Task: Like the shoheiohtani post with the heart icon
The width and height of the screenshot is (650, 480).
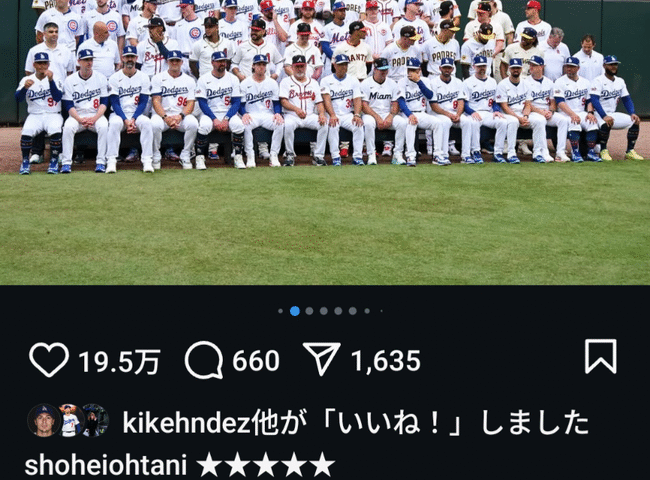Action: (48, 360)
